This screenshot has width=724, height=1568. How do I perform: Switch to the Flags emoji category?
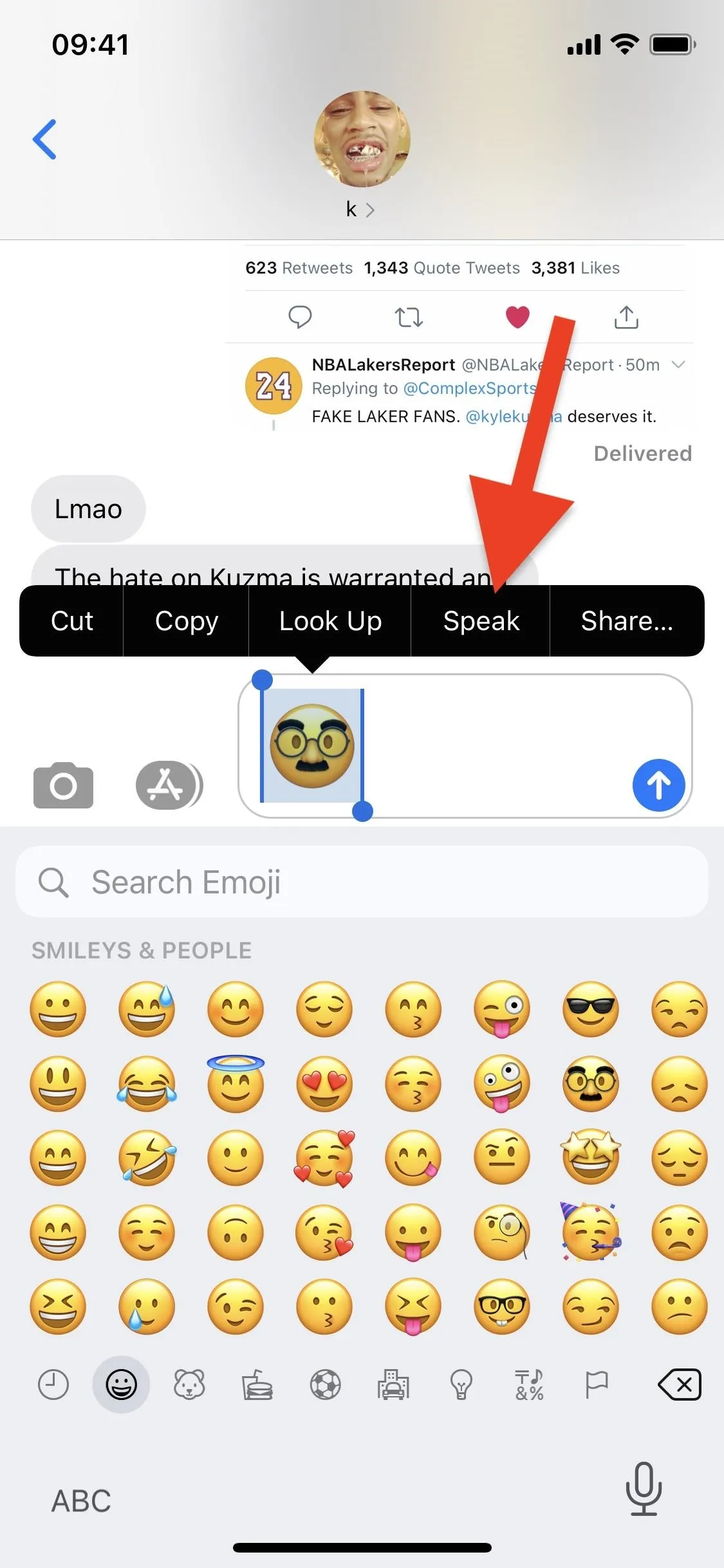597,1385
